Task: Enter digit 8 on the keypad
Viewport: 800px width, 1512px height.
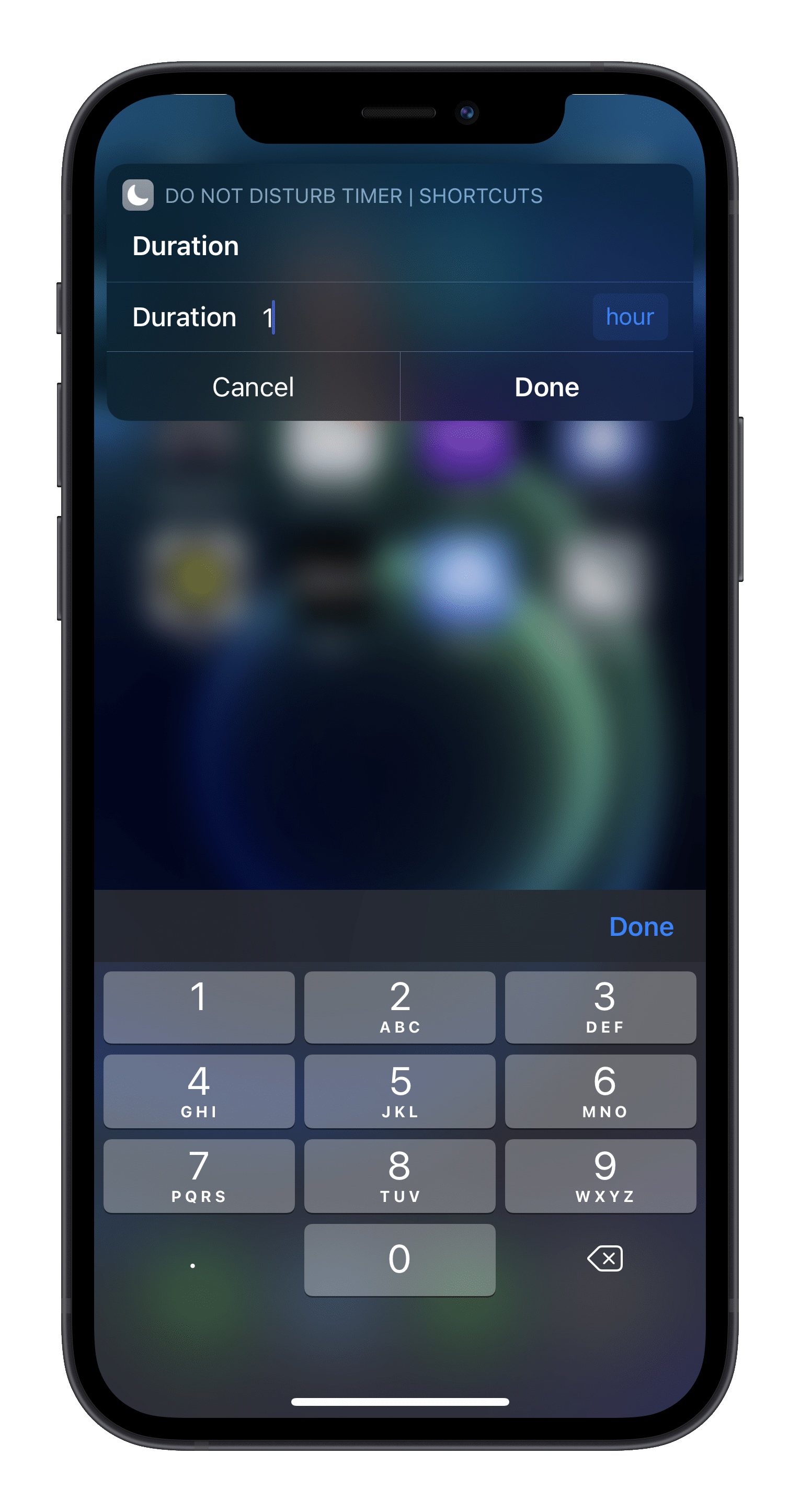Action: coord(399,1176)
